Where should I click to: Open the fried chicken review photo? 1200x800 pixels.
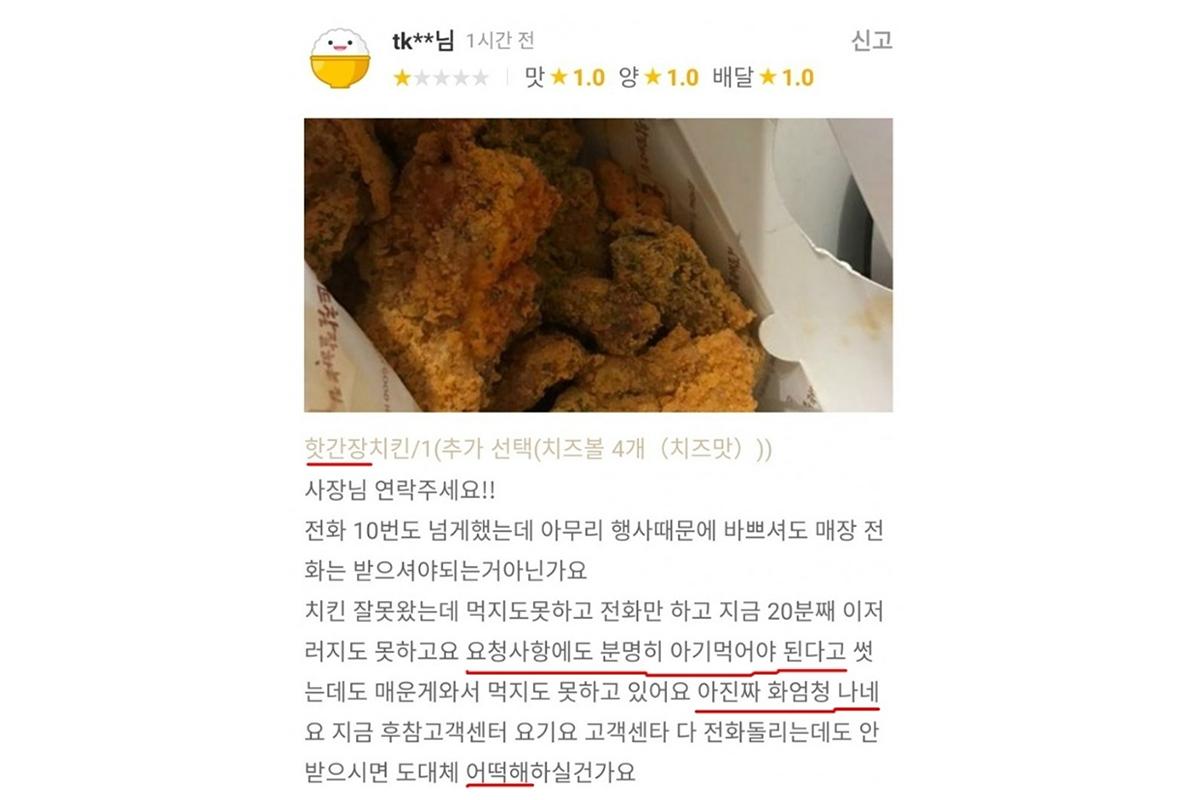click(x=598, y=265)
